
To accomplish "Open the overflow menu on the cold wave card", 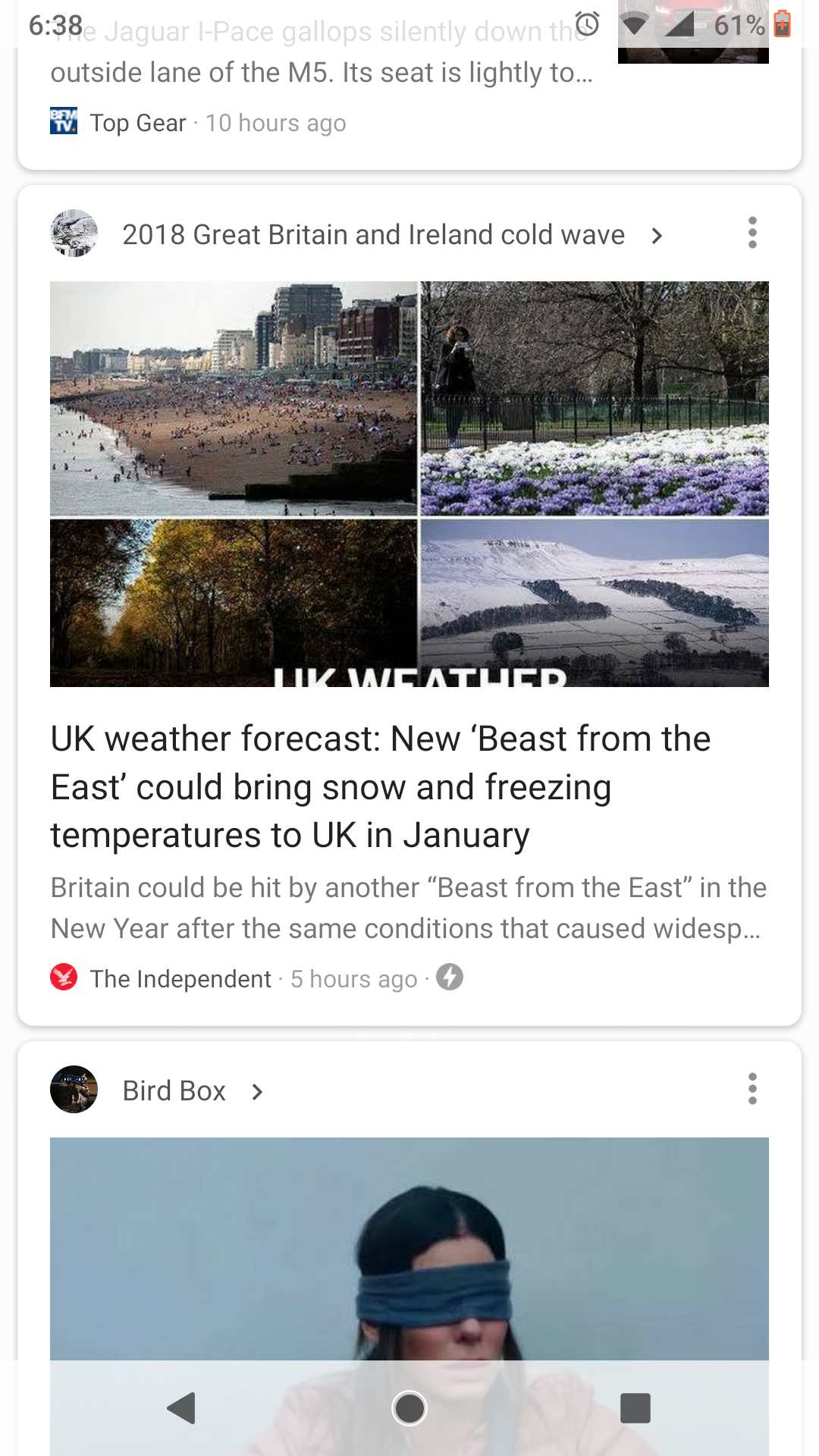I will tap(752, 233).
